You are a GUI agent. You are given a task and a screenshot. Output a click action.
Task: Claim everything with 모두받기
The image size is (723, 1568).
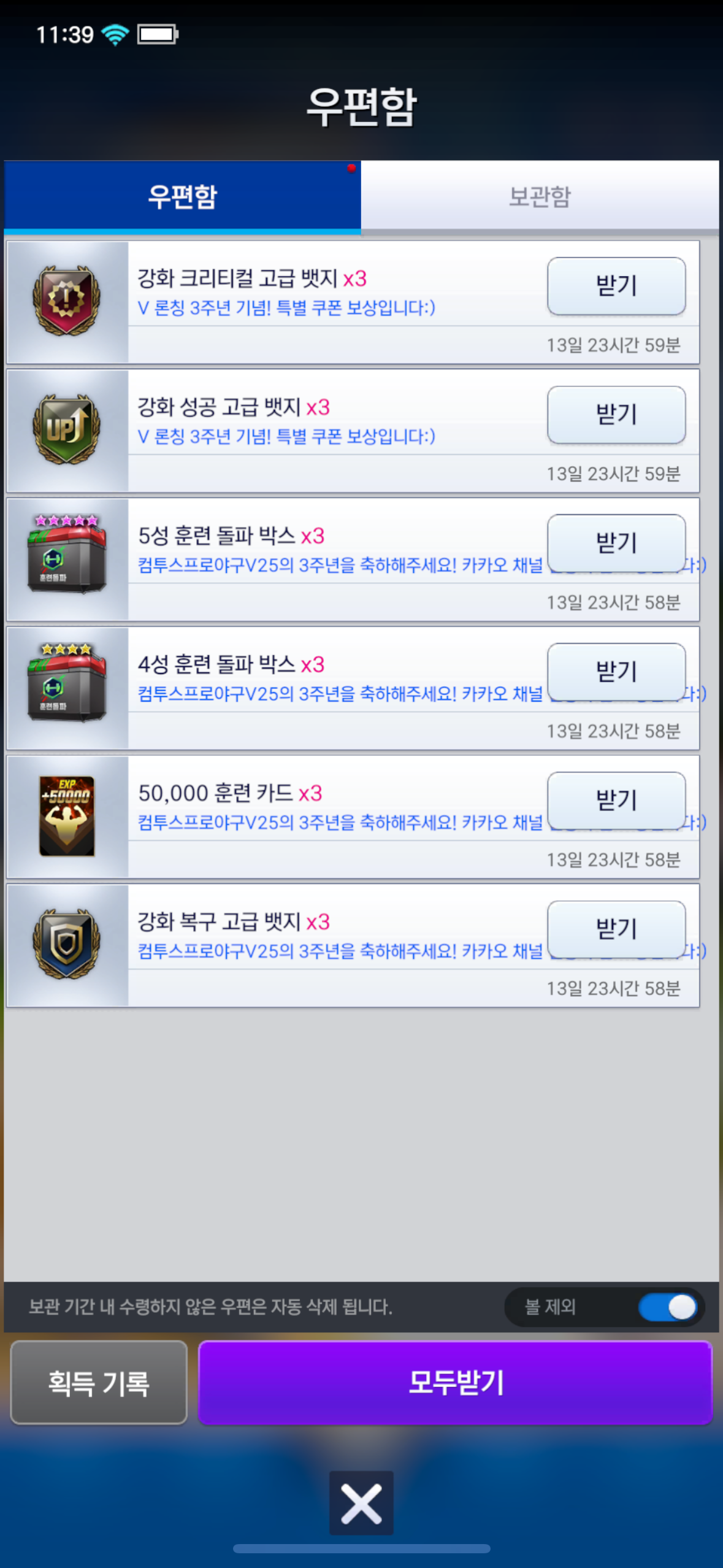[455, 1383]
